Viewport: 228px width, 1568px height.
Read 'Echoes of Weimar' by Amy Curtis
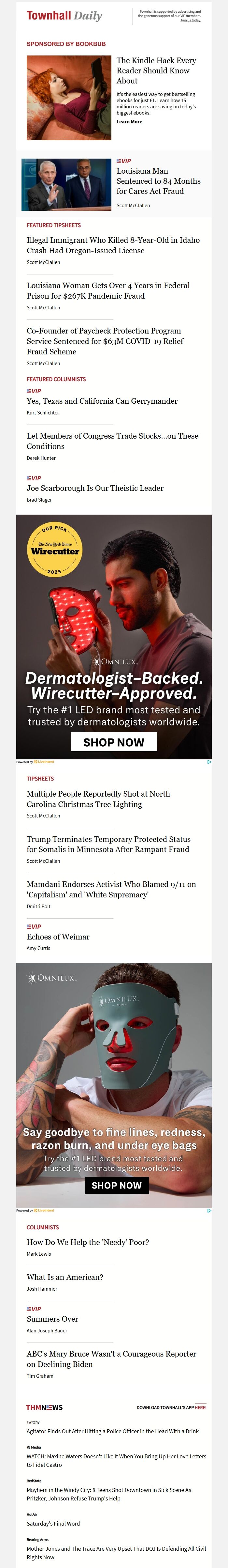point(58,937)
